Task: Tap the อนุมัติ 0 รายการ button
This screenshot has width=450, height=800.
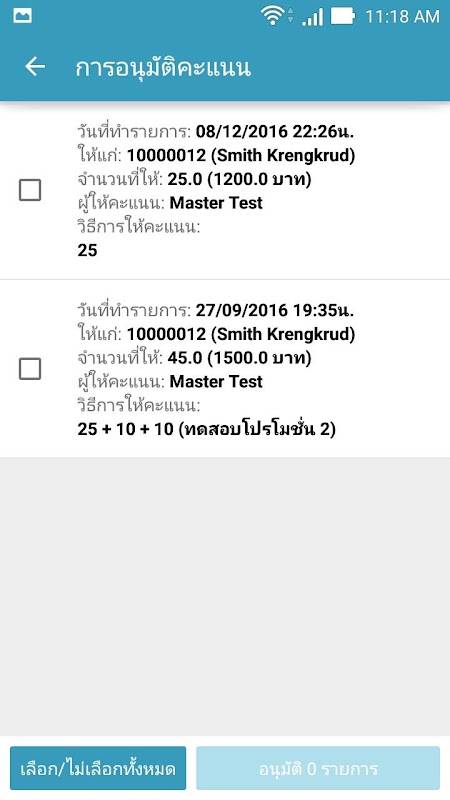Action: click(318, 768)
